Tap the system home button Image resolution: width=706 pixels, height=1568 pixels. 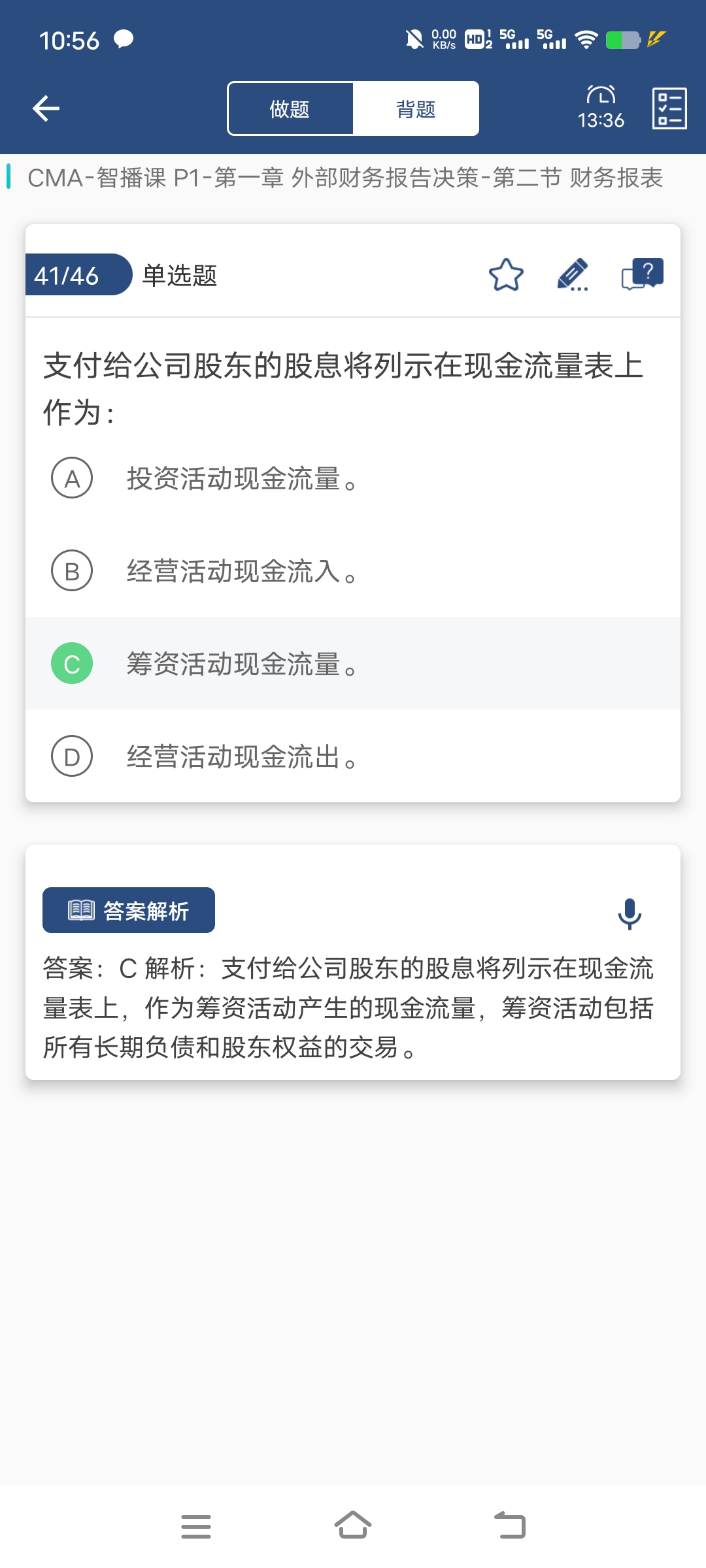[x=353, y=1526]
